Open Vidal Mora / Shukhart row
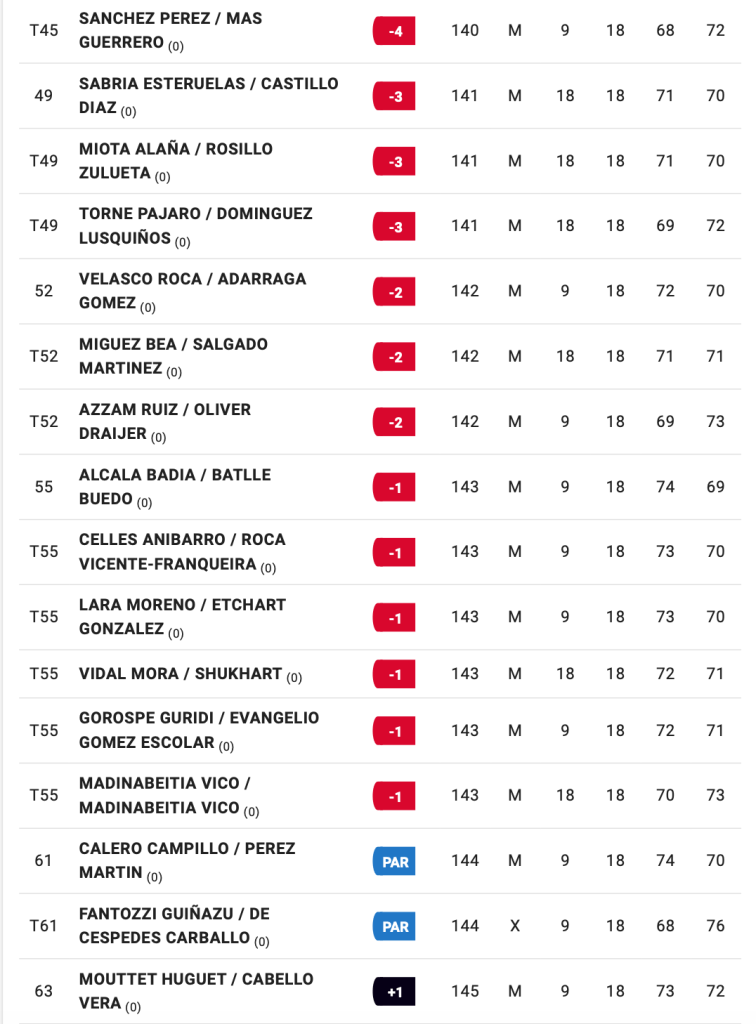Screen dimensions: 756x1024 pyautogui.click(x=180, y=674)
